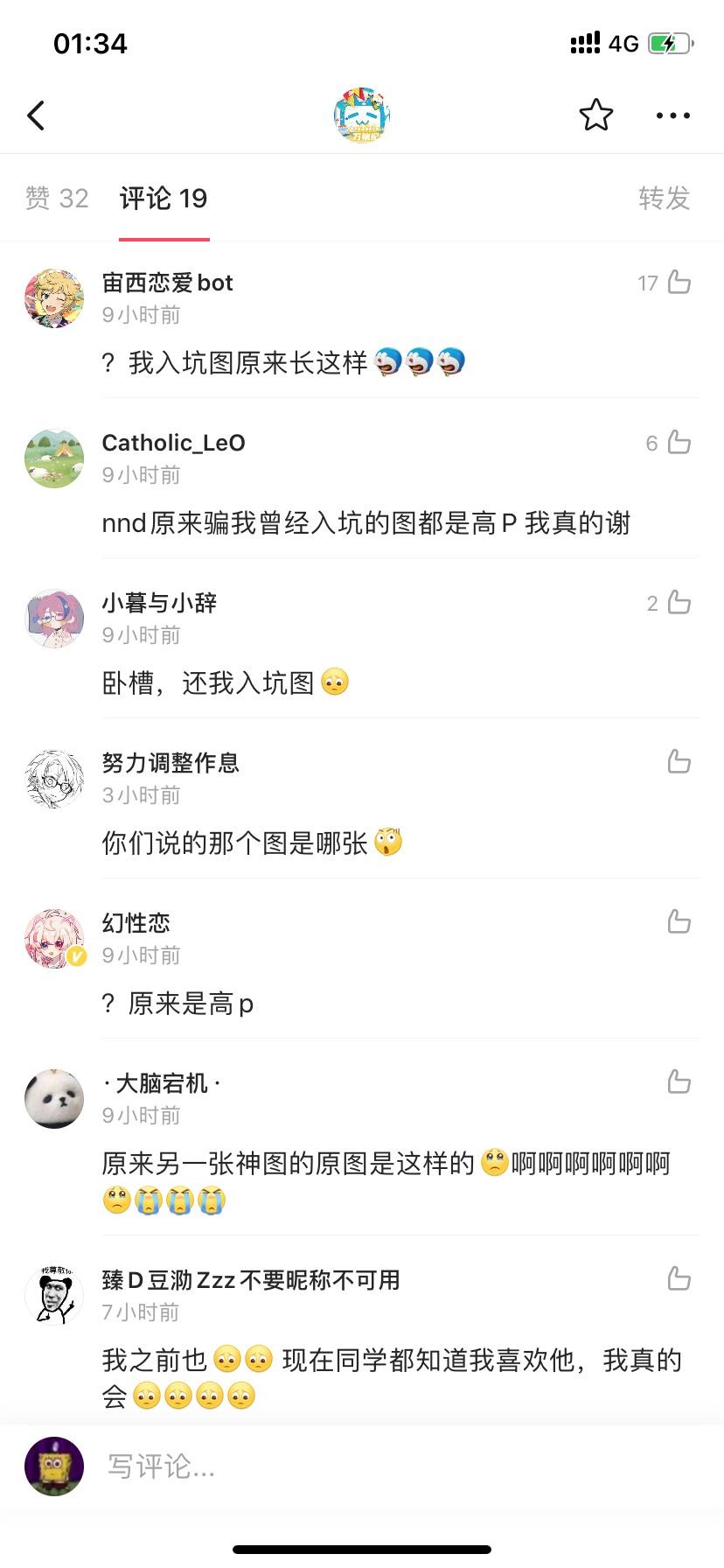Open 宙西恋爱bot's profile avatar
724x1568 pixels.
tap(54, 298)
